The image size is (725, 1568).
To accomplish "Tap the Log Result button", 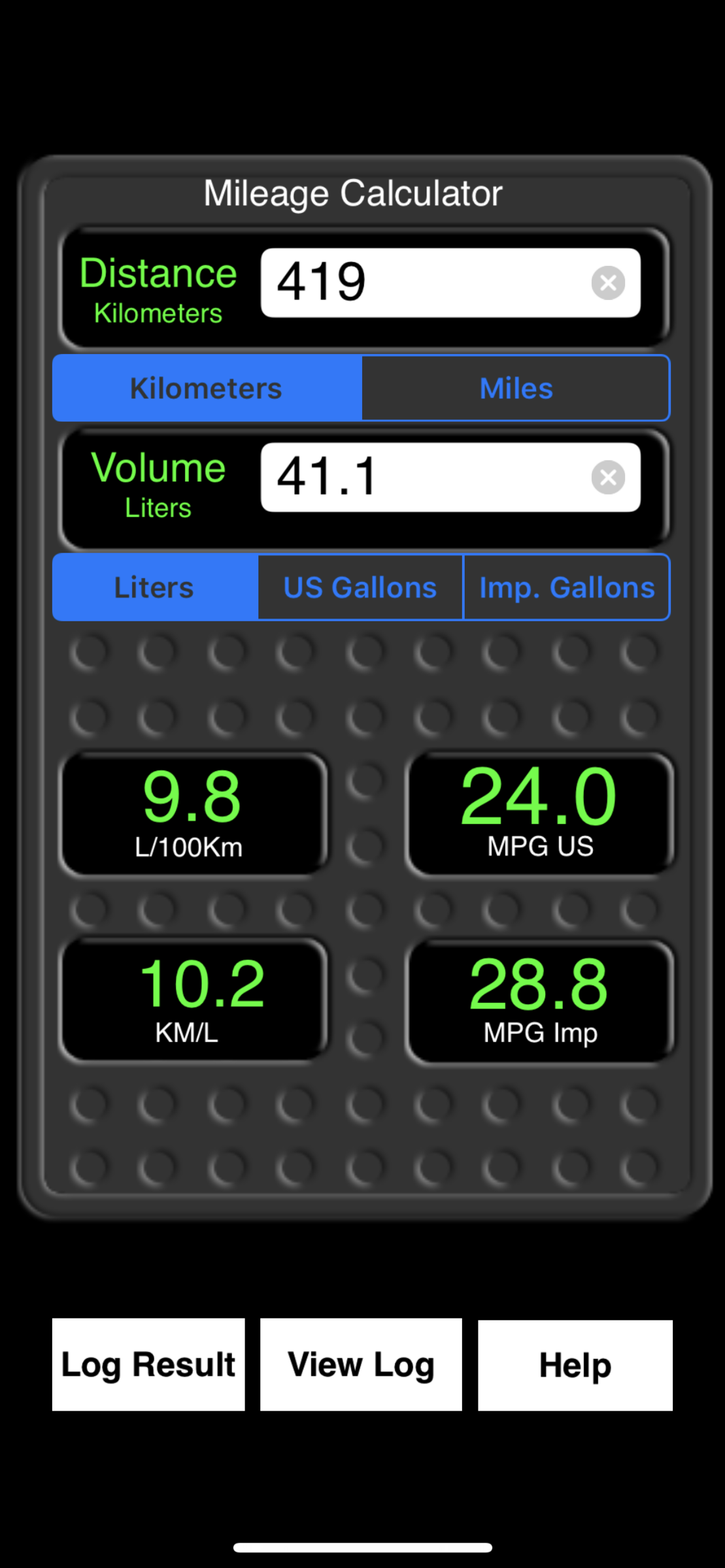I will click(x=148, y=1364).
